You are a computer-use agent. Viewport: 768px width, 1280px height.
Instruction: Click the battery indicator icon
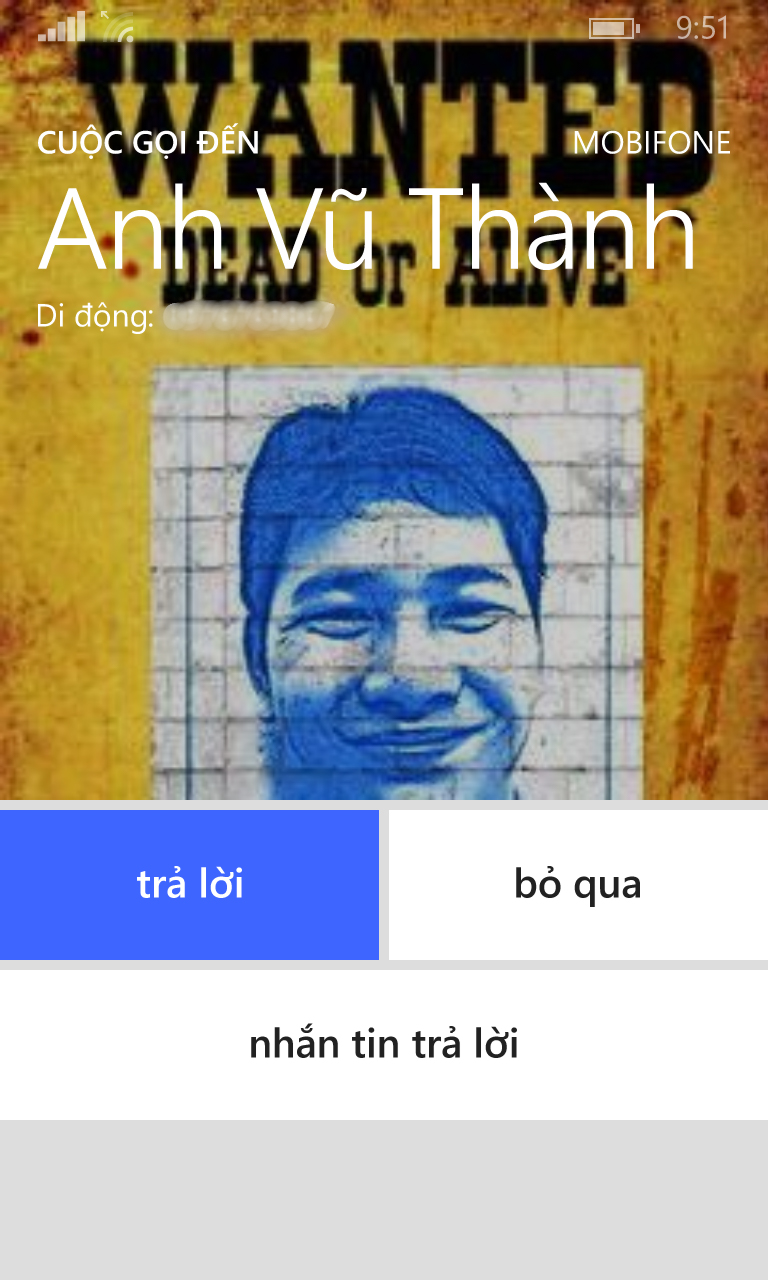[x=610, y=27]
